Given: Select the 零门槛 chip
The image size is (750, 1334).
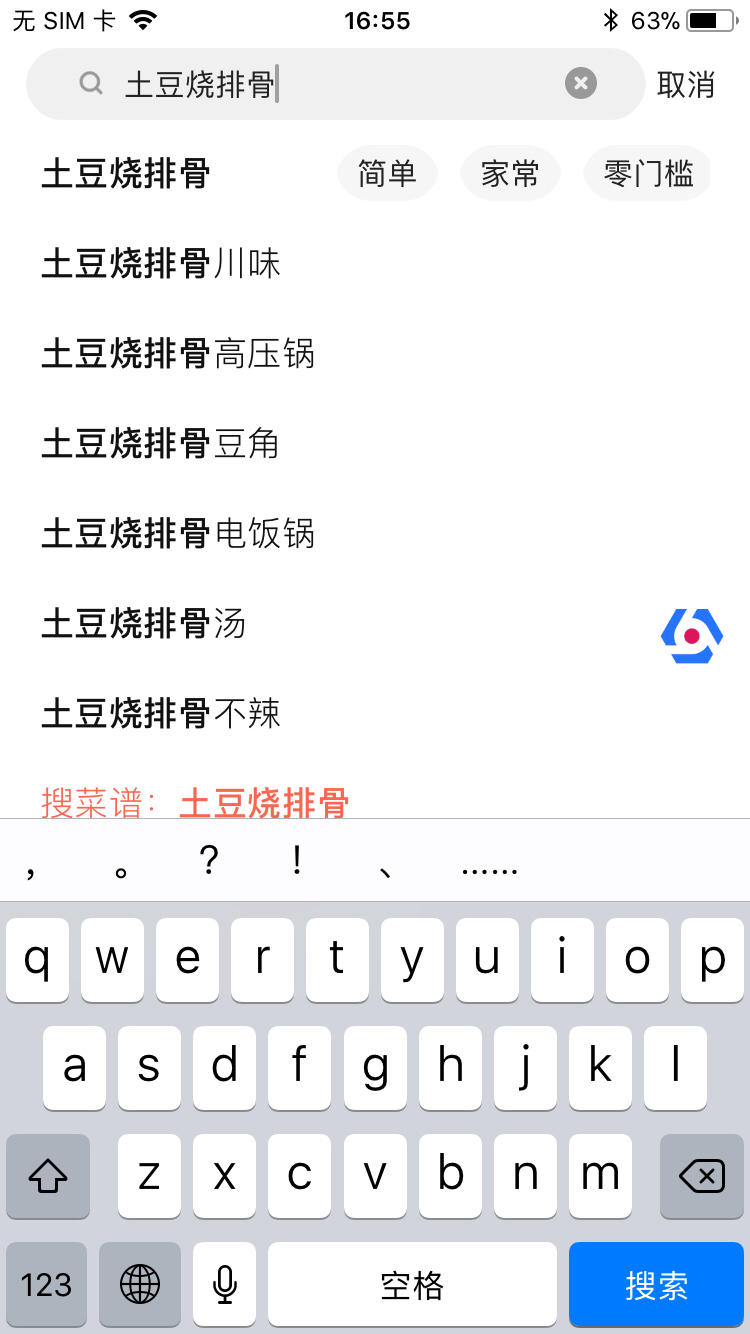Looking at the screenshot, I should click(x=648, y=174).
